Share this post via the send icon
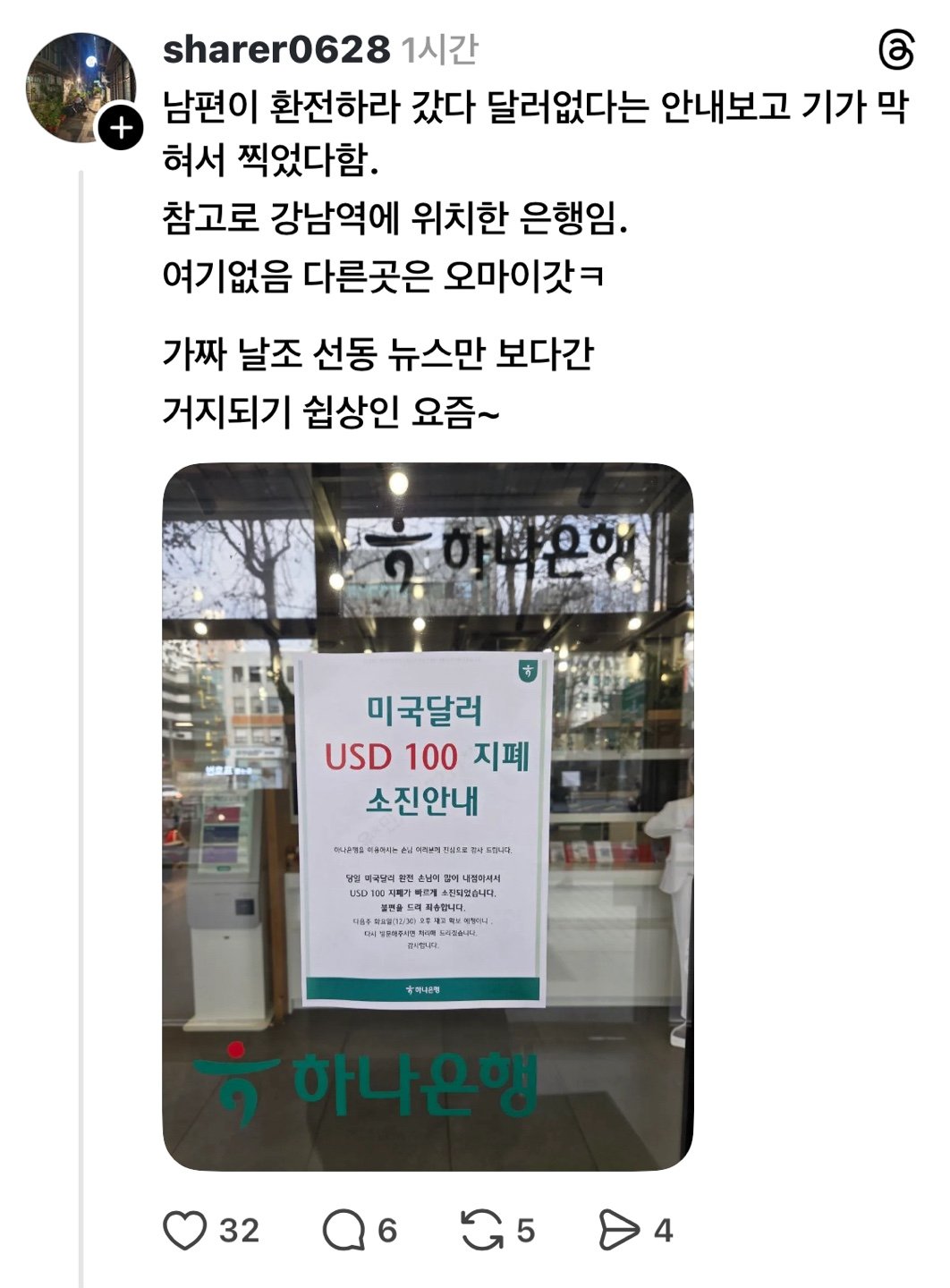The width and height of the screenshot is (950, 1288). tap(619, 1231)
